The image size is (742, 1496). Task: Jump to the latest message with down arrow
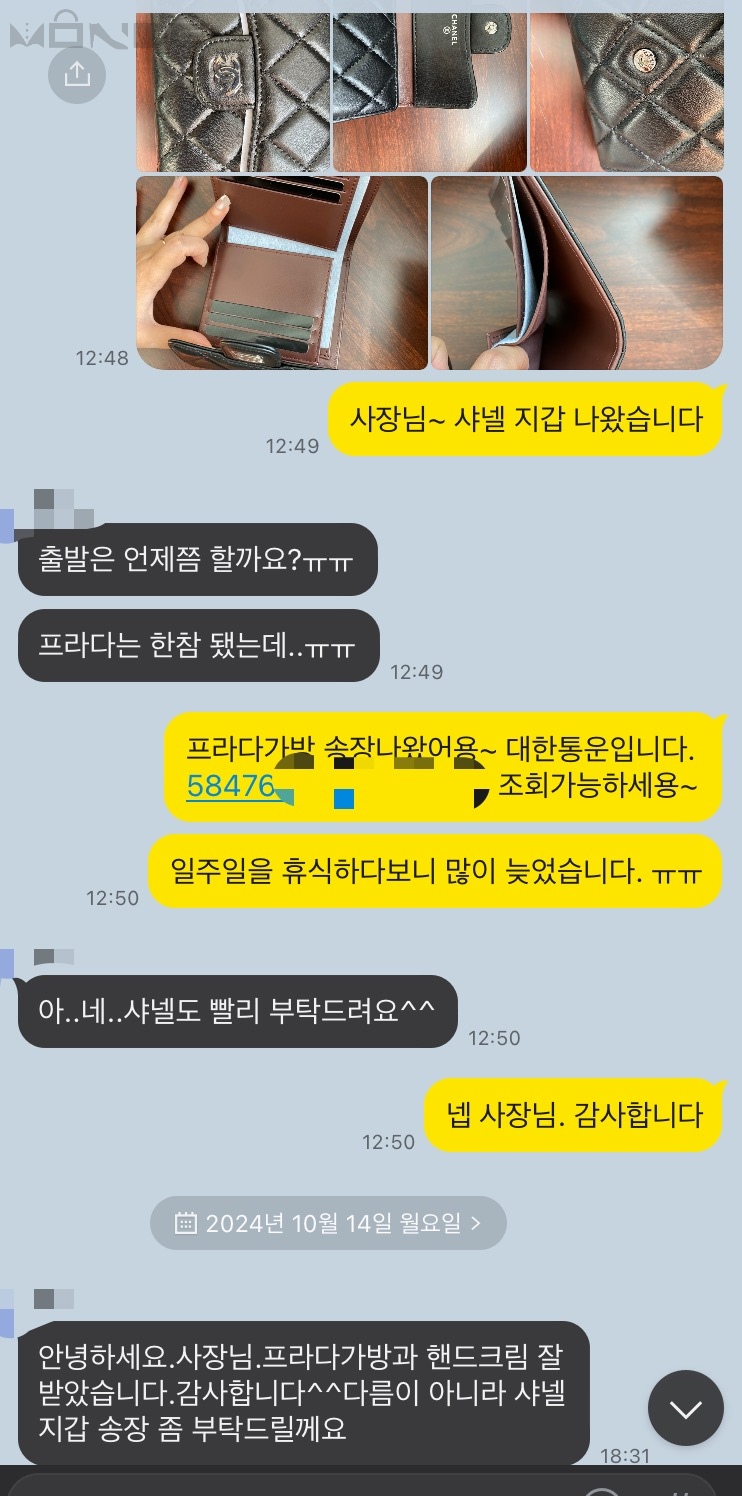[685, 1408]
